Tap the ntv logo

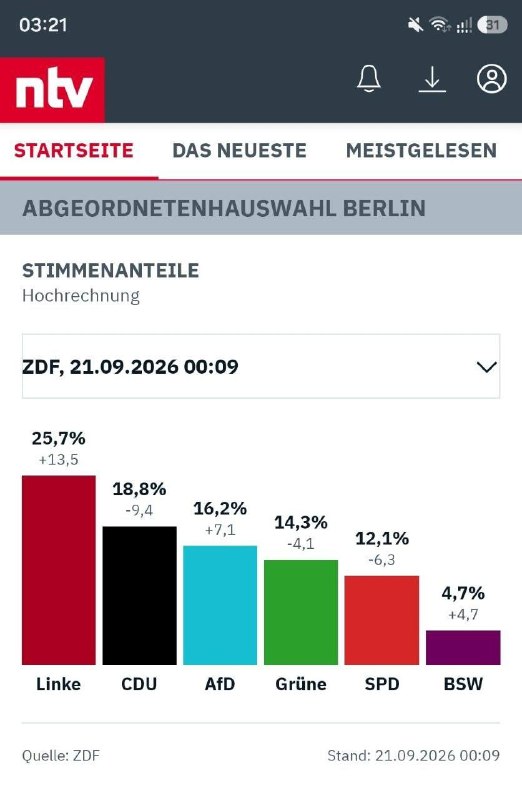(x=53, y=90)
